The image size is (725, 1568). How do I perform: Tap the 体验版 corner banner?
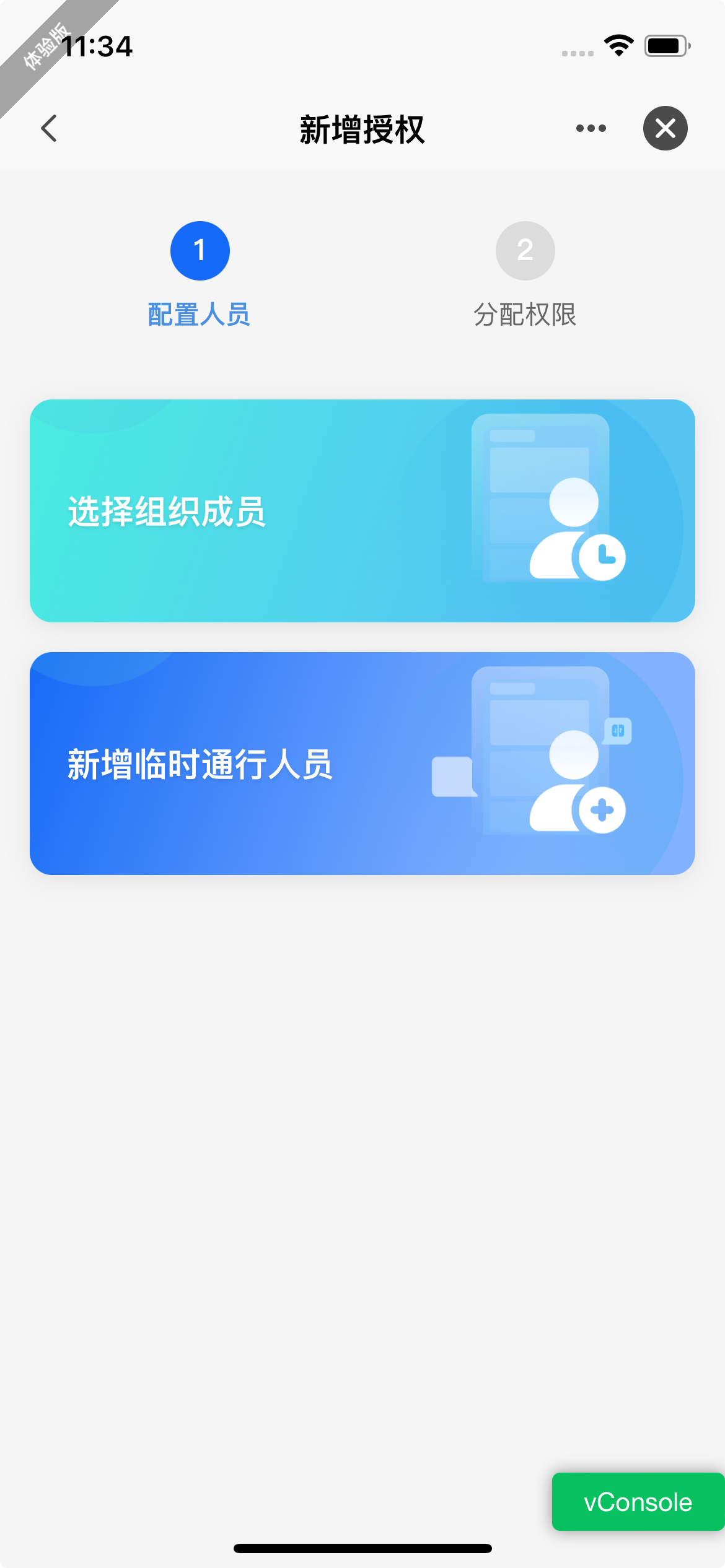46,46
